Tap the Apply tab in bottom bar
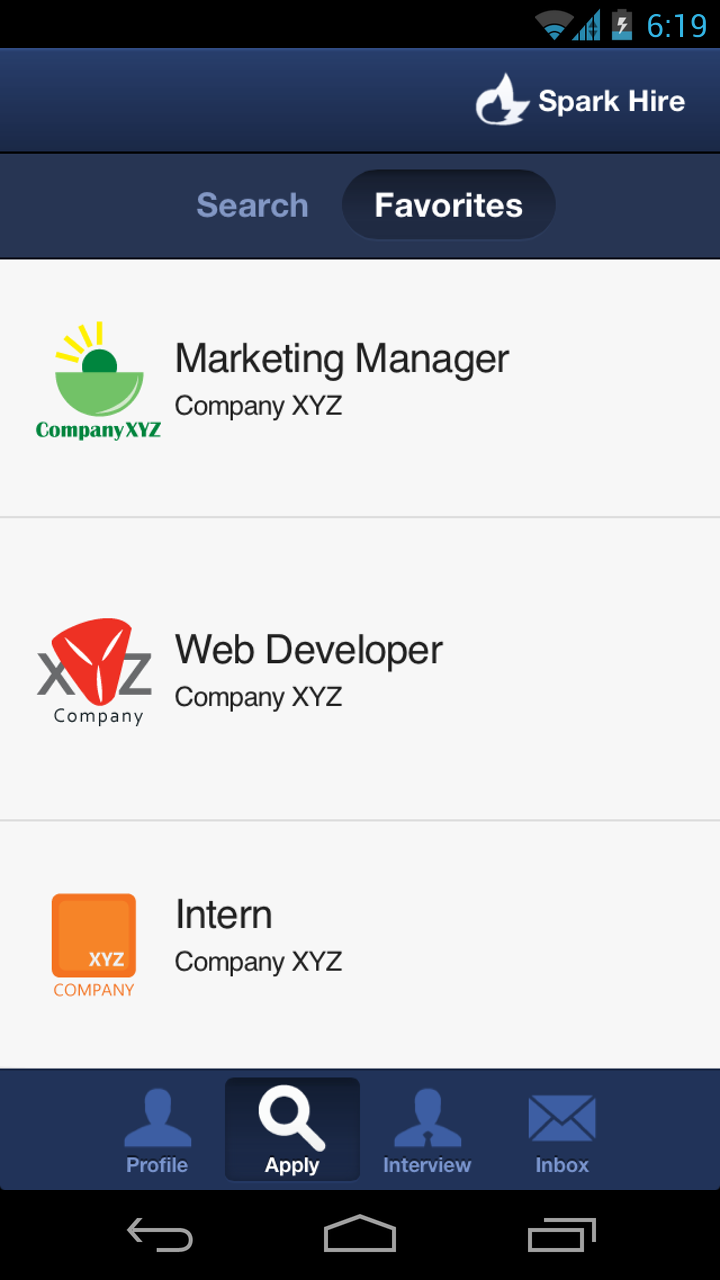 [292, 1131]
